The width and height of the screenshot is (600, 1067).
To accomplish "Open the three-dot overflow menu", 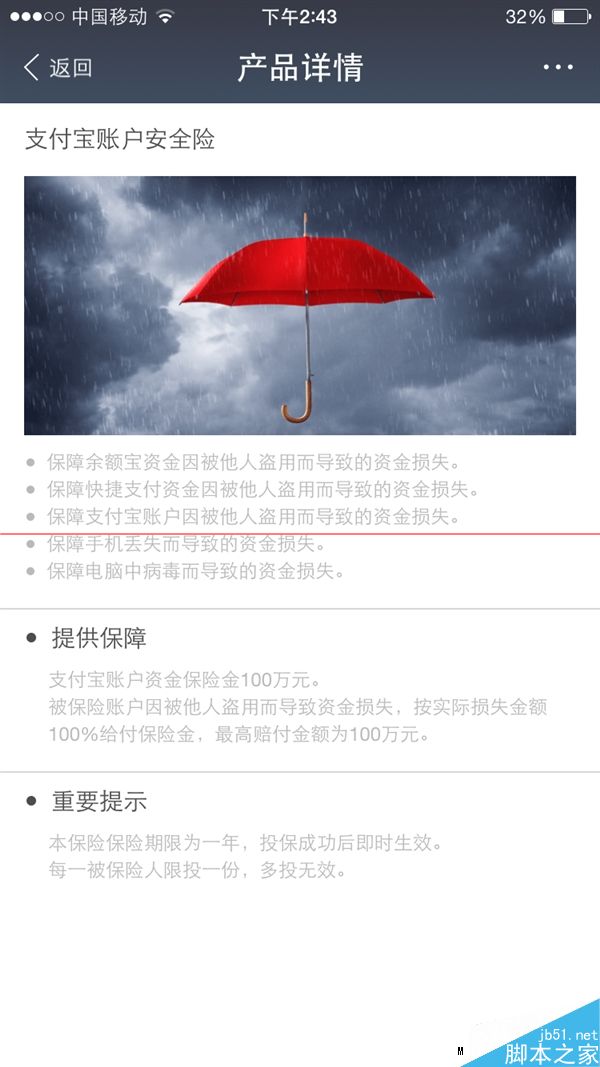I will tap(558, 67).
